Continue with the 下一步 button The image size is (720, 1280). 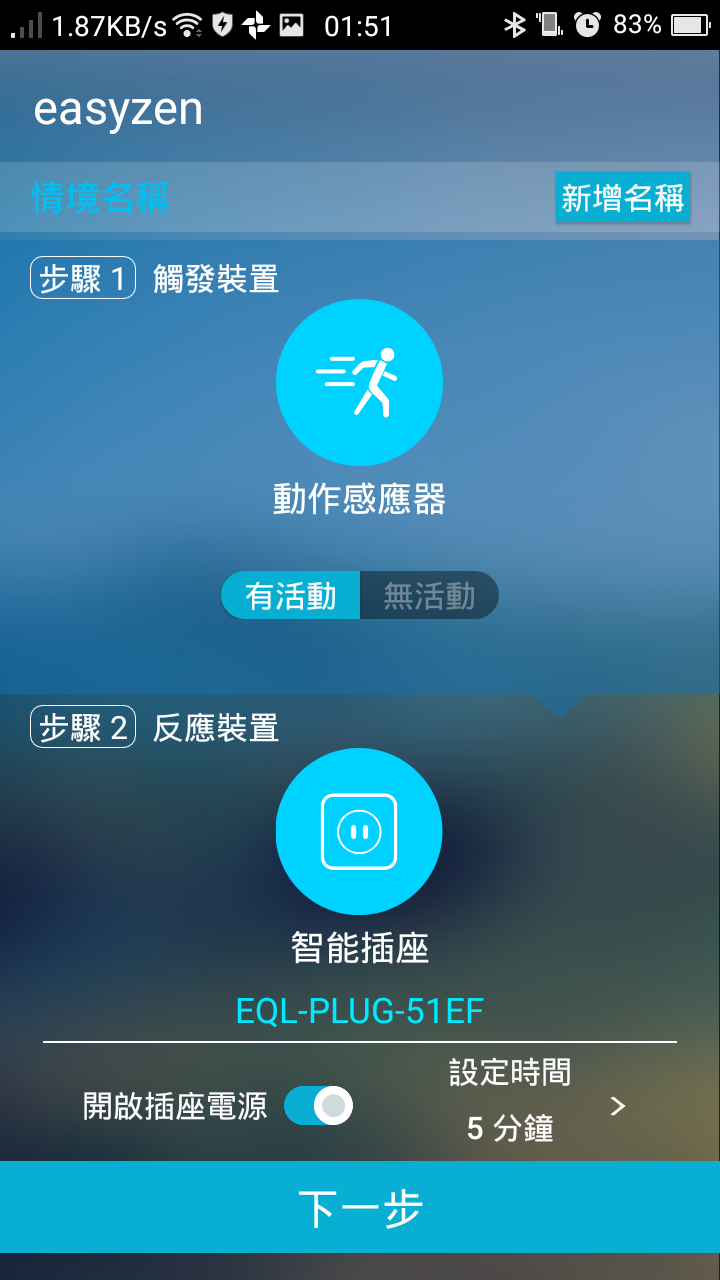pyautogui.click(x=360, y=1207)
